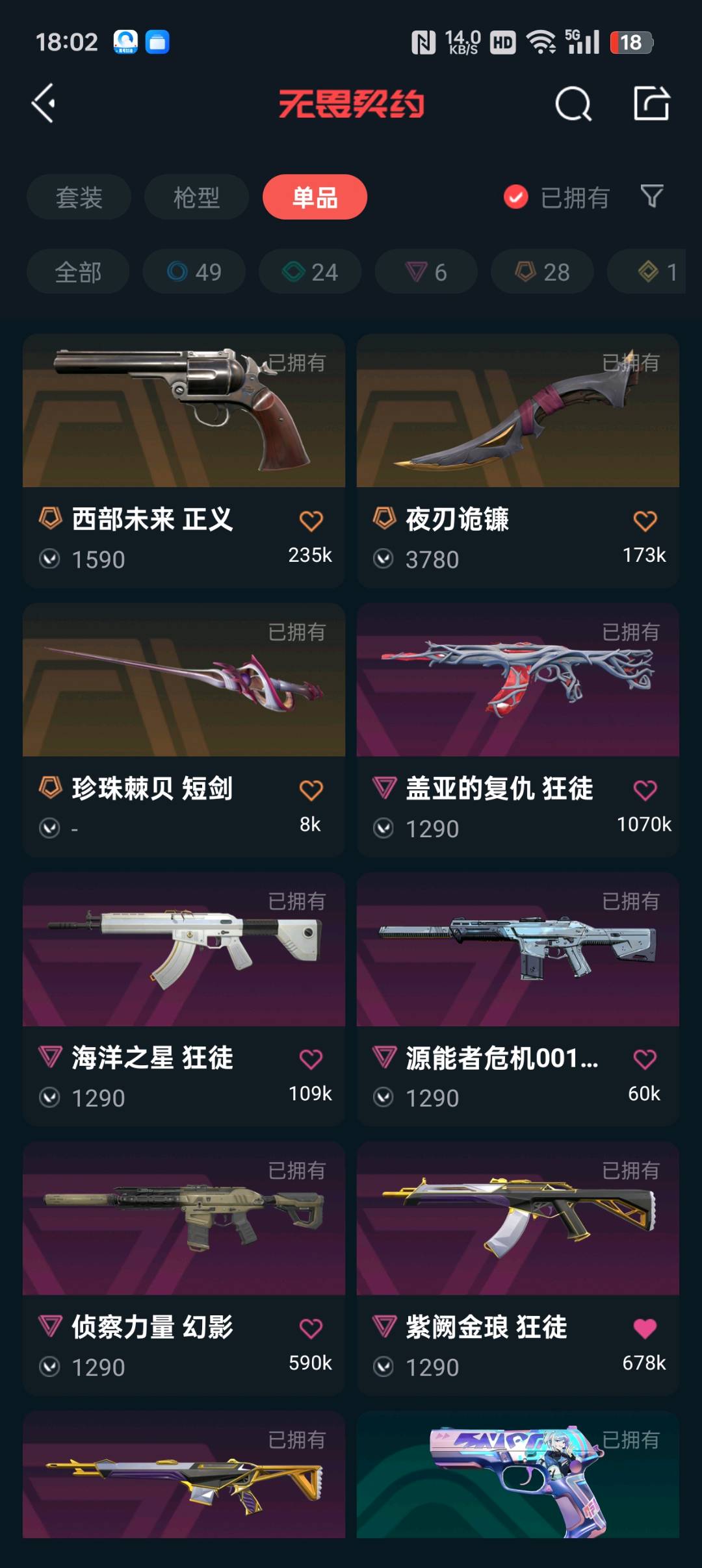Unlike the 紫阙金琅 狂徒 skin
The height and width of the screenshot is (1568, 702).
645,1329
